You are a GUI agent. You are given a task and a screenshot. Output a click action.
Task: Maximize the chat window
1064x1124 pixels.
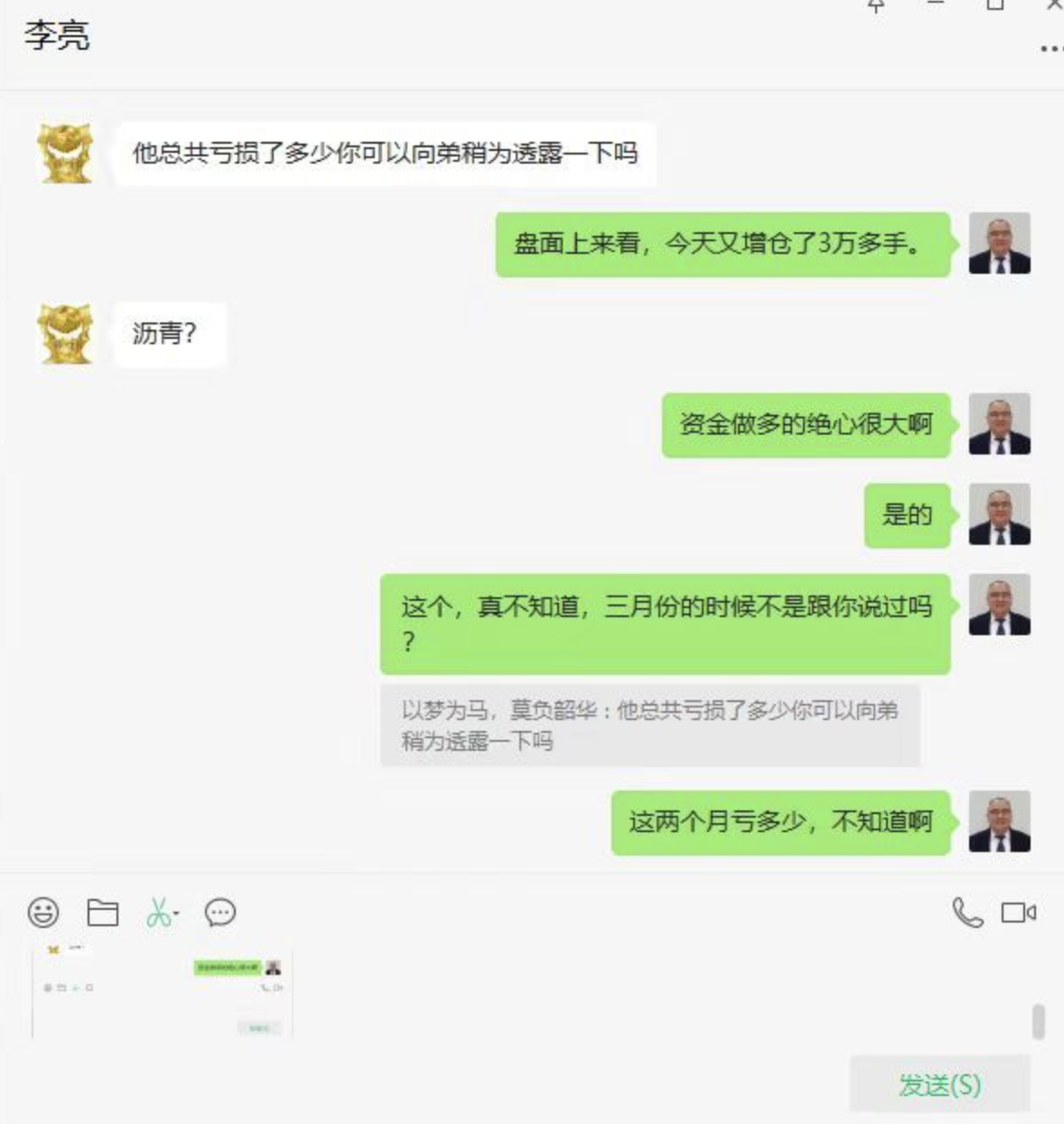[x=994, y=5]
